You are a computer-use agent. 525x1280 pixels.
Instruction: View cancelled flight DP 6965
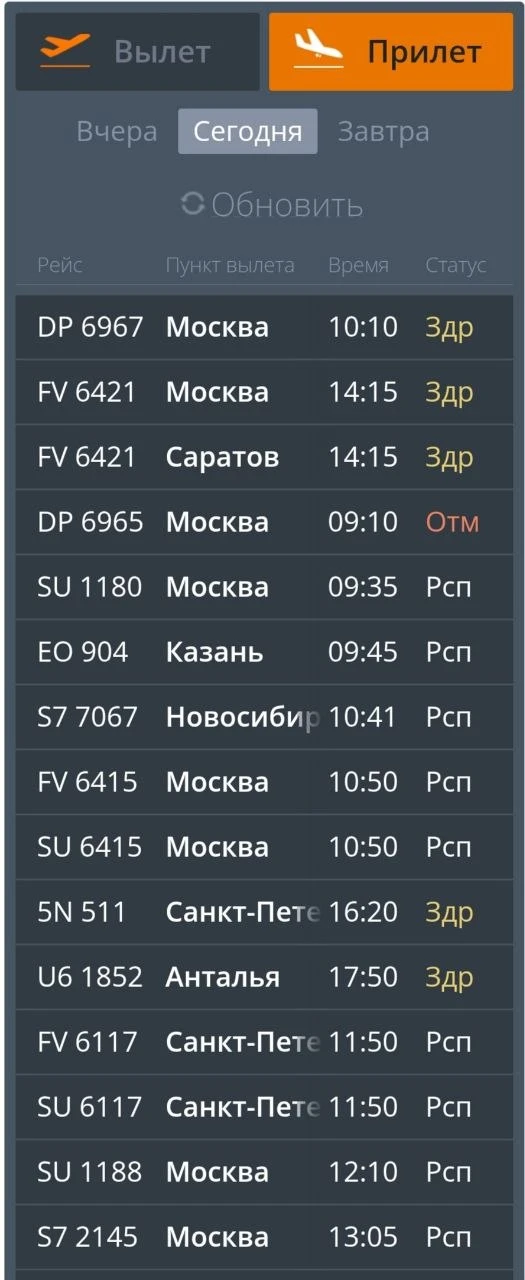pyautogui.click(x=264, y=522)
